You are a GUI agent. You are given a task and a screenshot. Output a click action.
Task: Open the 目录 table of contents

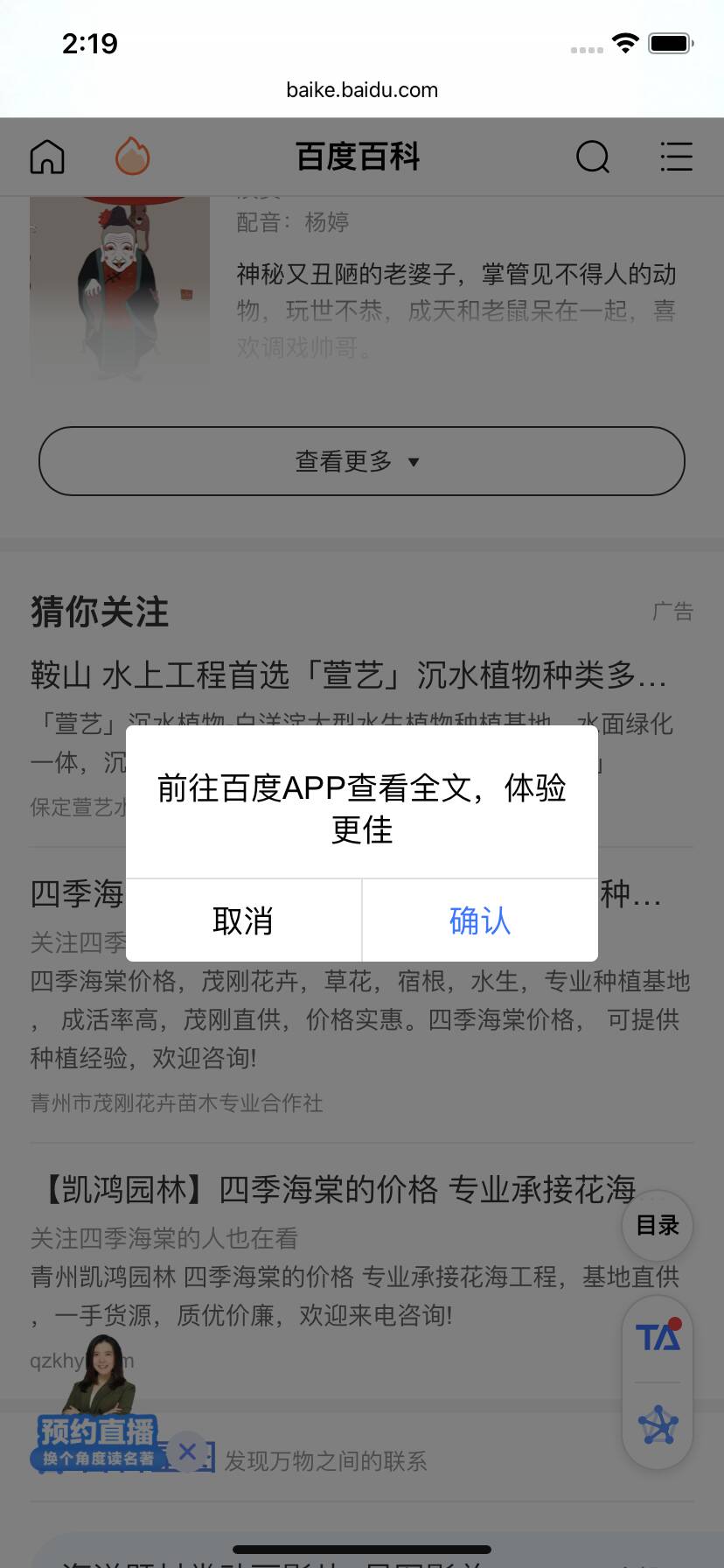point(658,1226)
